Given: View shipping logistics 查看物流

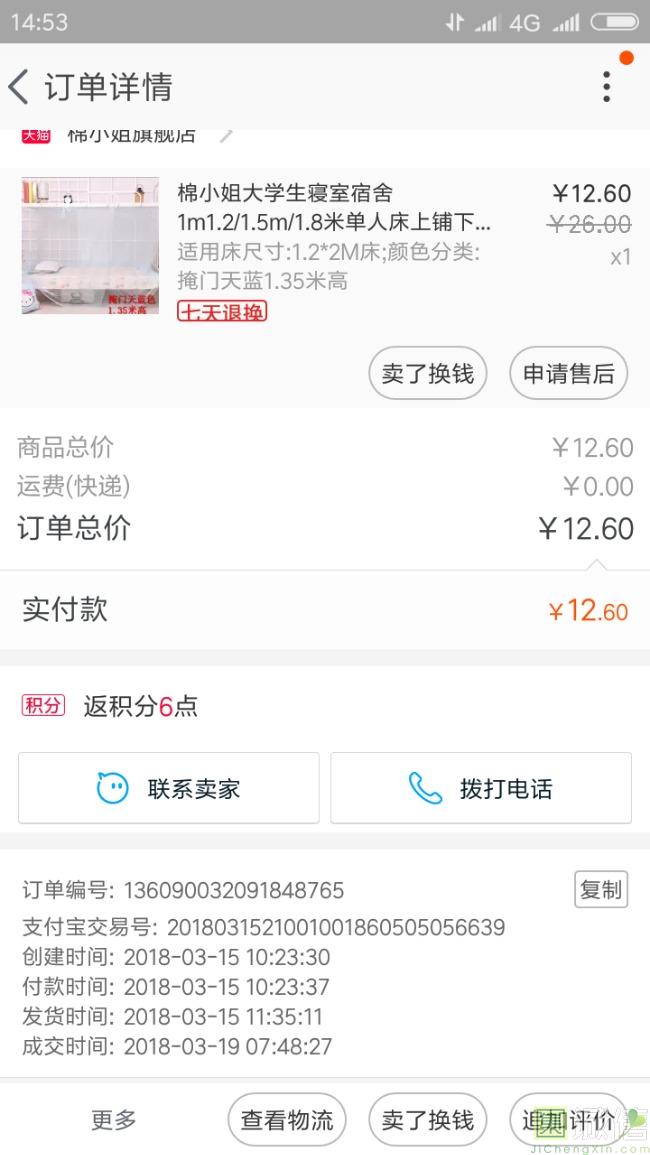Looking at the screenshot, I should pyautogui.click(x=287, y=1120).
